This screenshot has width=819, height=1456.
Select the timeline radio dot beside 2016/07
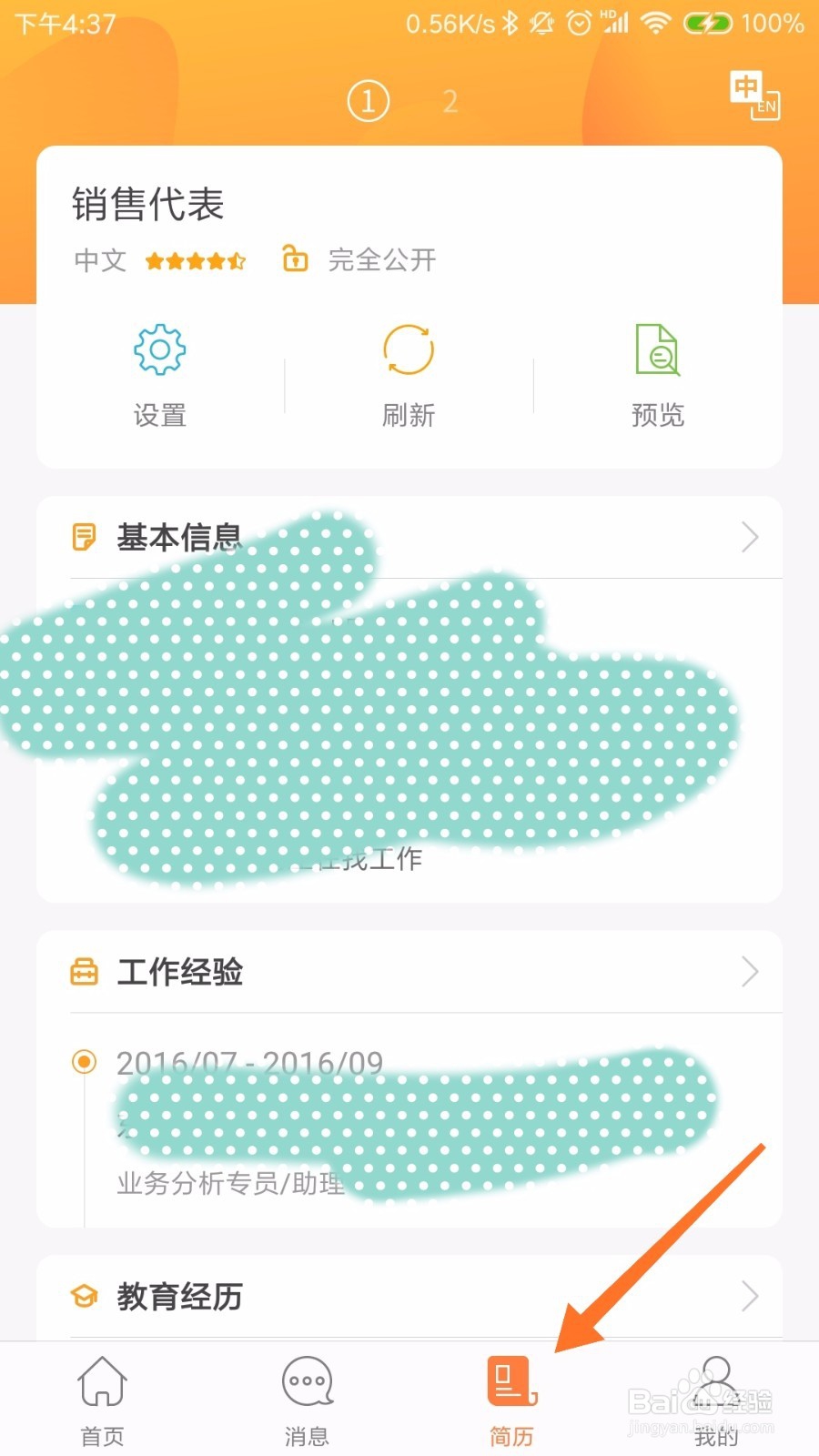(x=85, y=1061)
